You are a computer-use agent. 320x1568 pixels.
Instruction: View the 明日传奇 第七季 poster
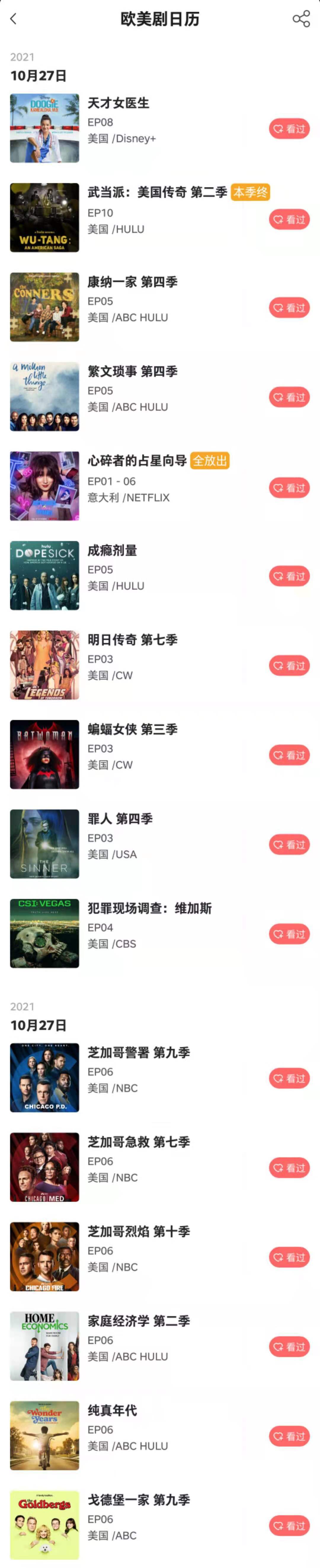pyautogui.click(x=44, y=665)
